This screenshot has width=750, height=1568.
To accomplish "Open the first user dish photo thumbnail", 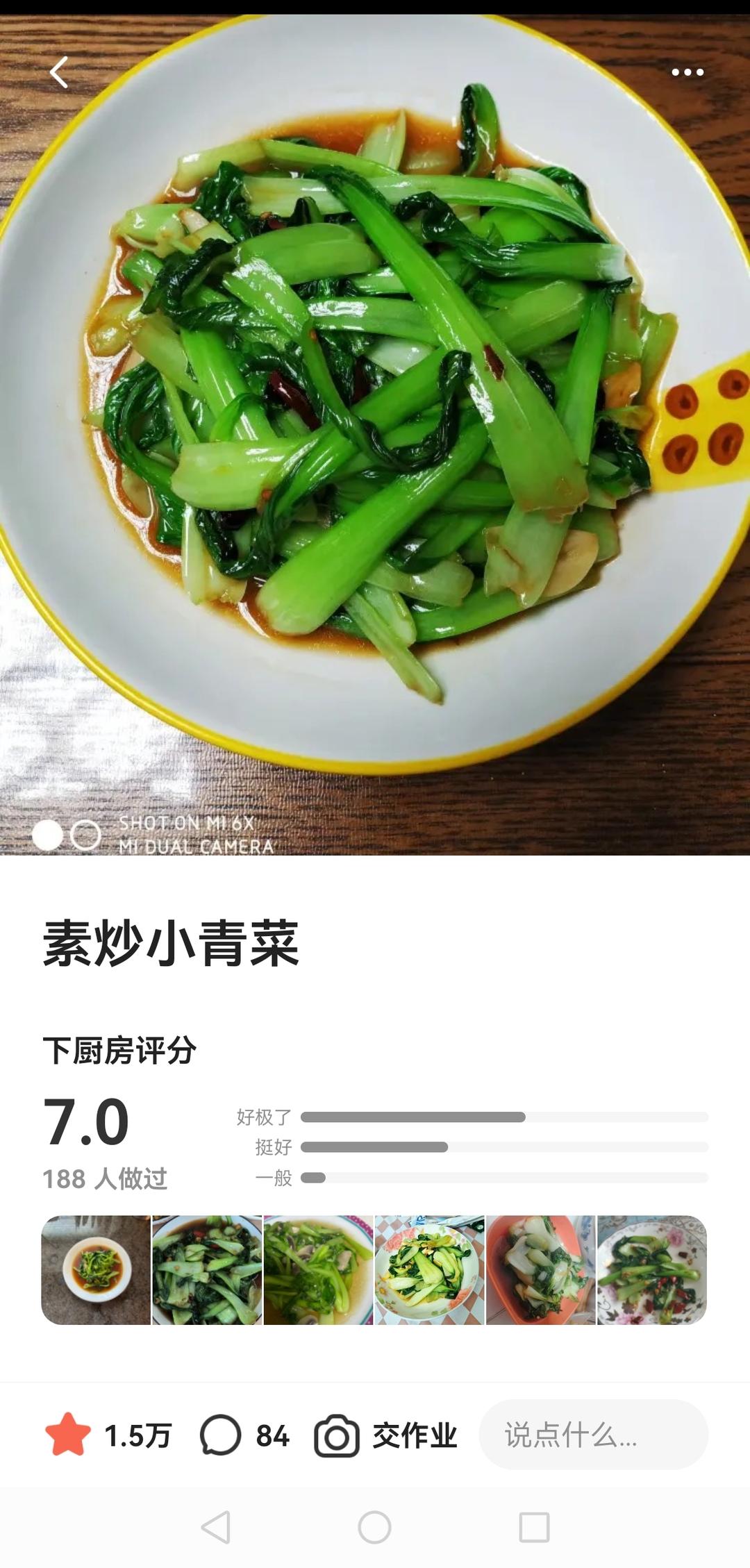I will point(96,1269).
